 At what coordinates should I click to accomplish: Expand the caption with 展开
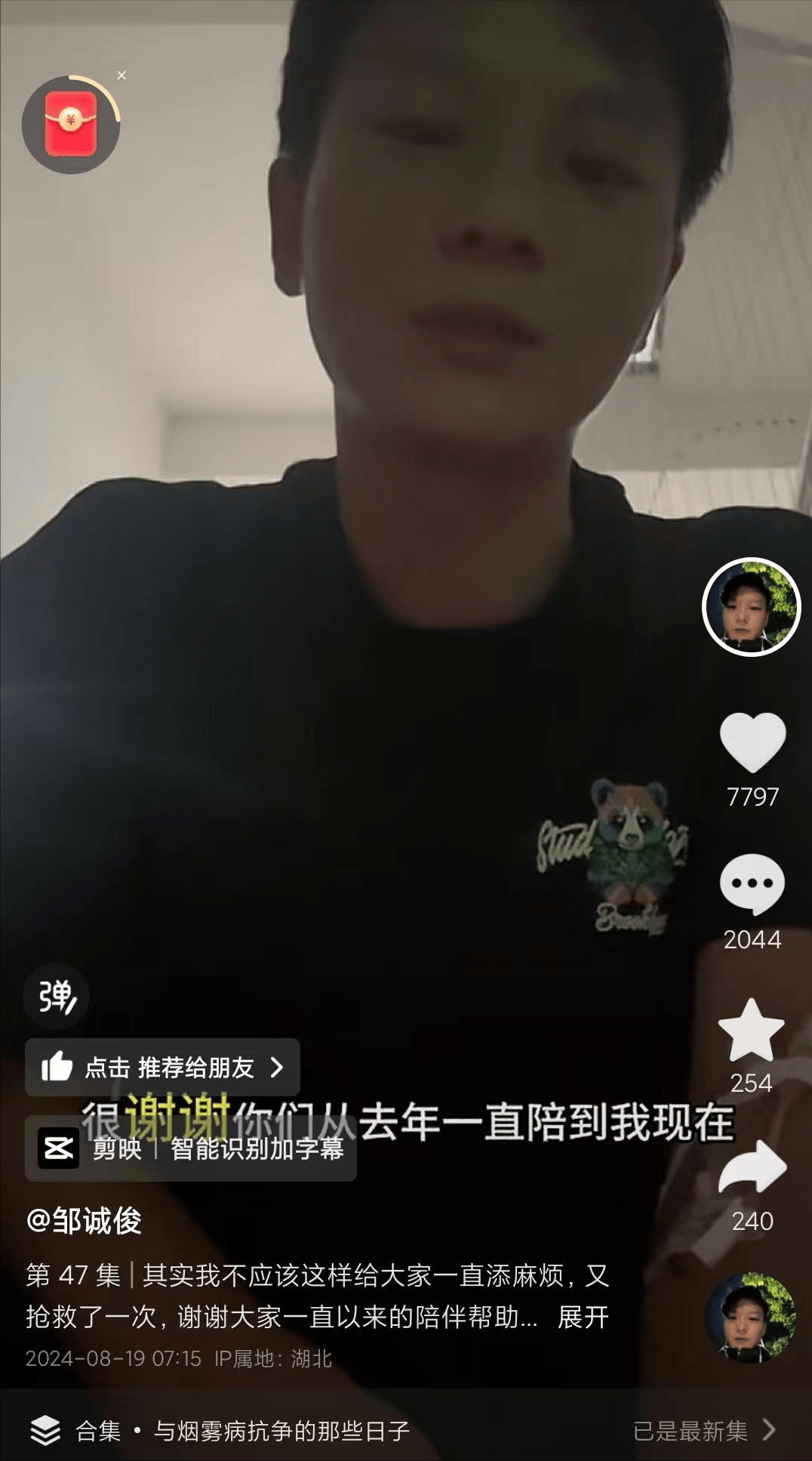tap(583, 1318)
